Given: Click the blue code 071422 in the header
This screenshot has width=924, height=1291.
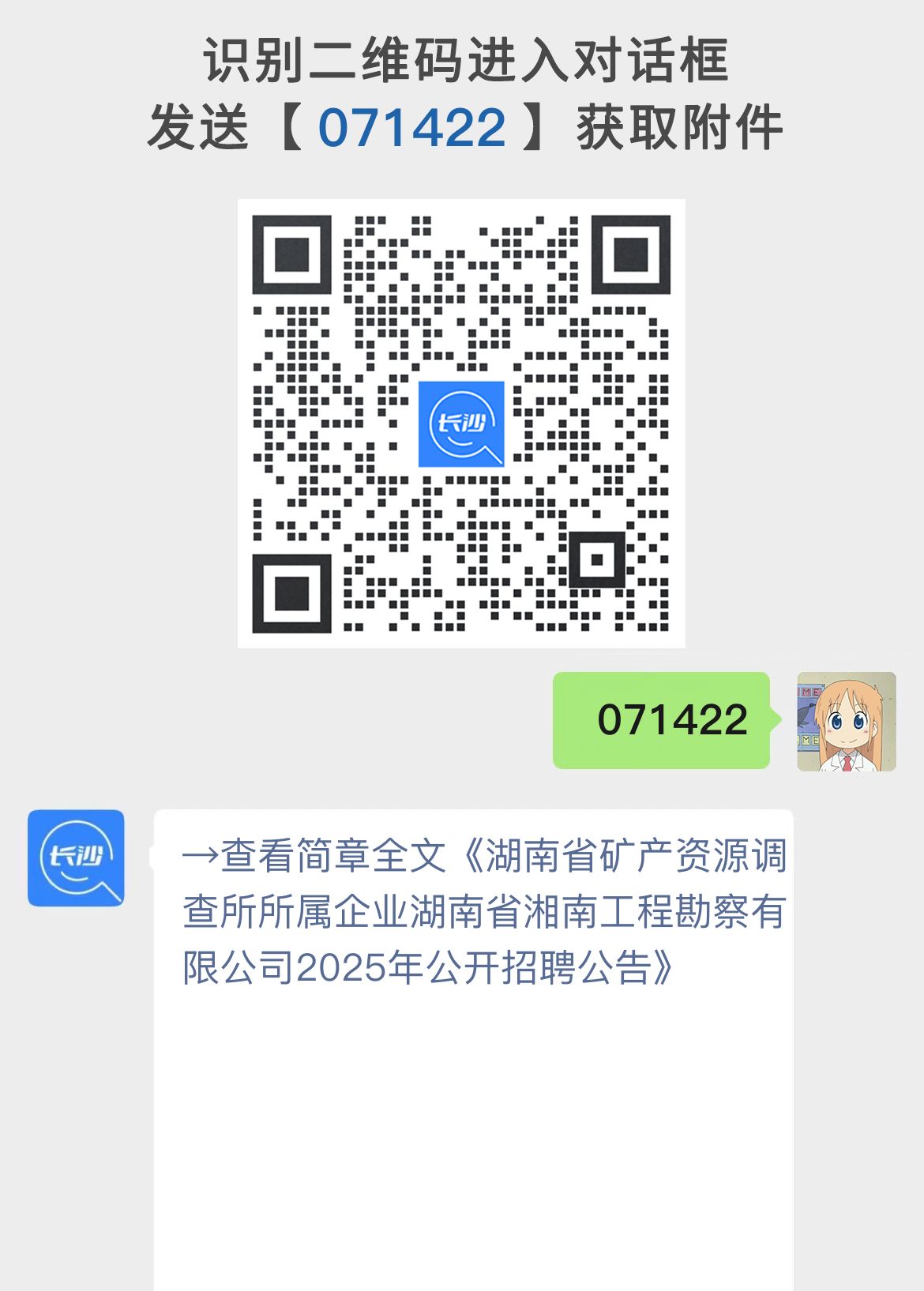Looking at the screenshot, I should (x=411, y=126).
